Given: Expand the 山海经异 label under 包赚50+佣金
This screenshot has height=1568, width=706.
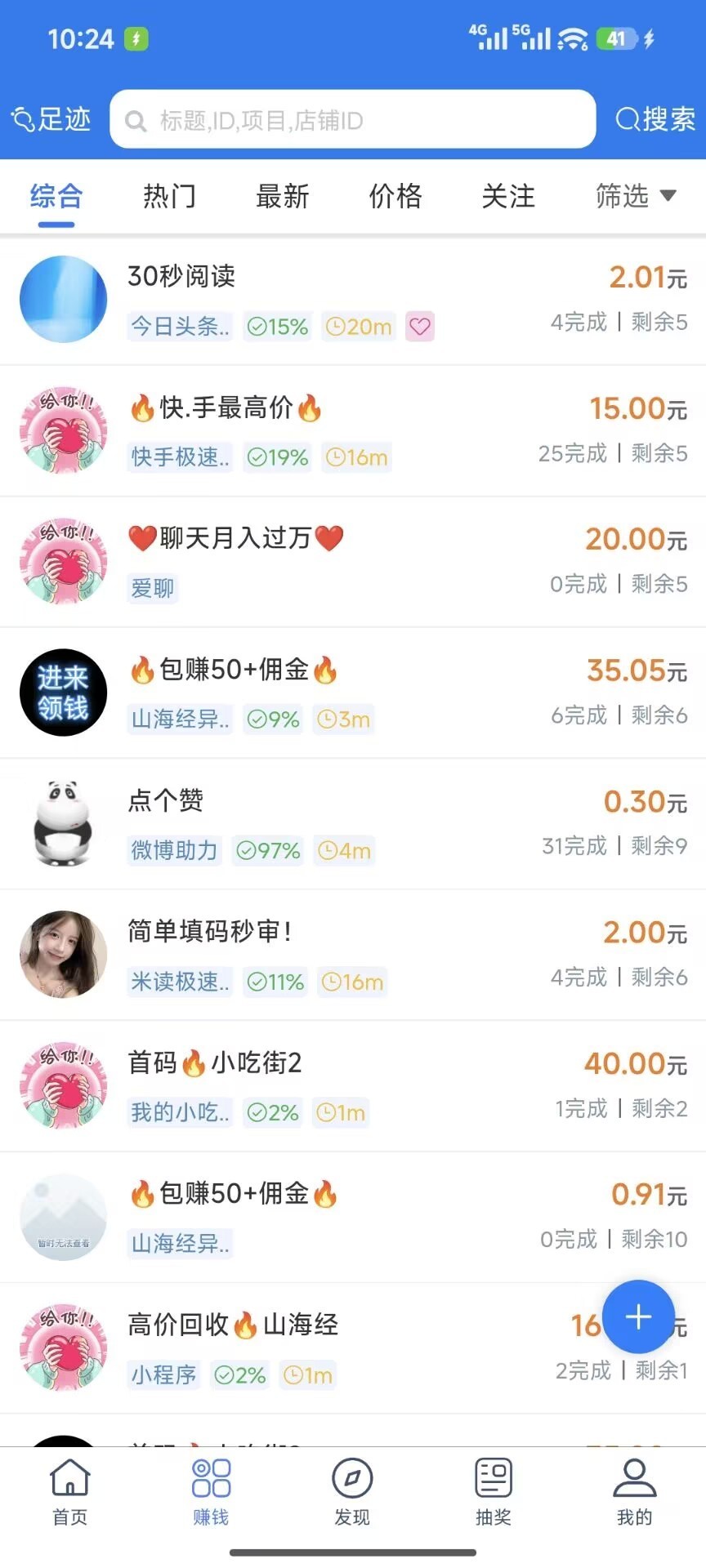Looking at the screenshot, I should coord(180,719).
